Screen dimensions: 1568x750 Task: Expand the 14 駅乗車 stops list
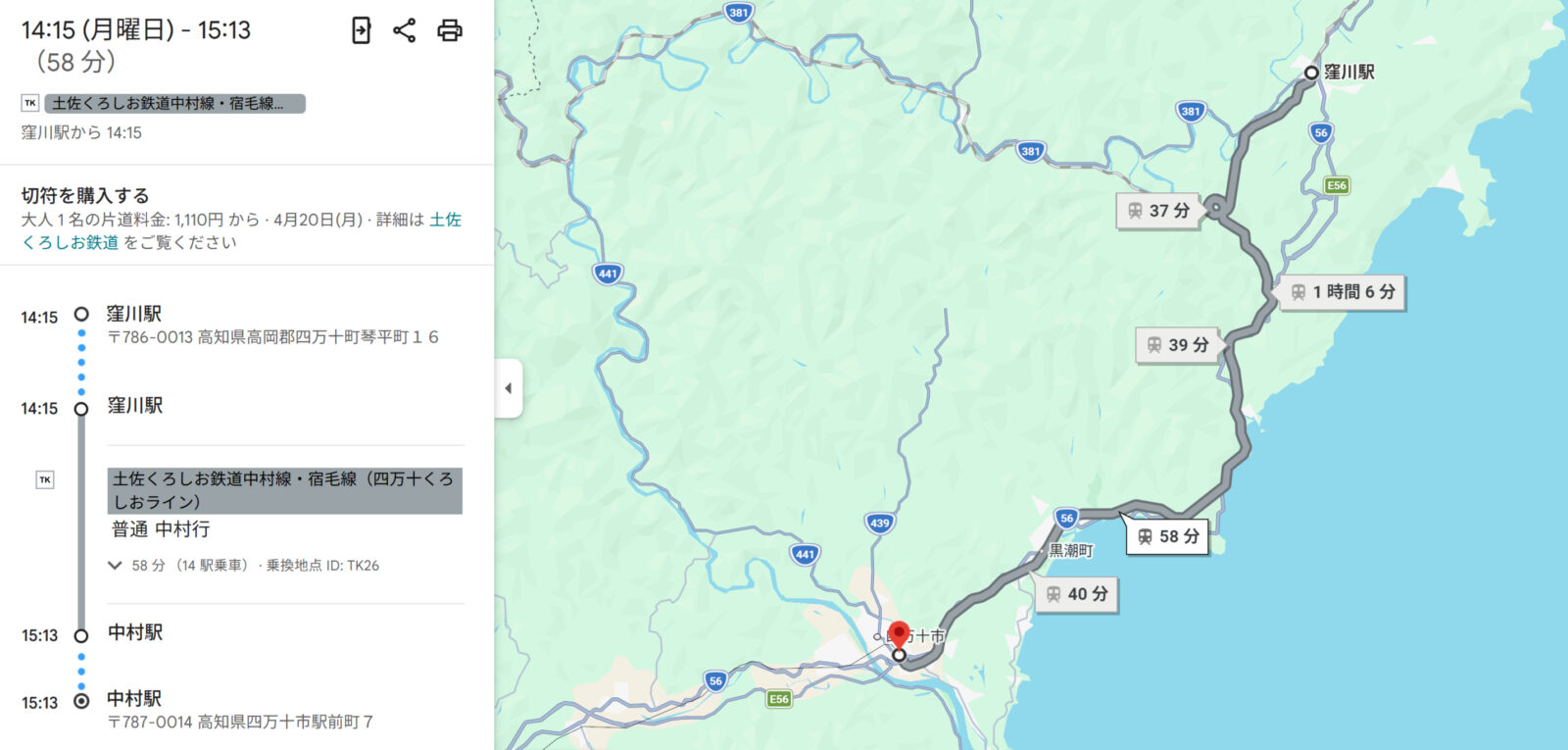tap(115, 566)
